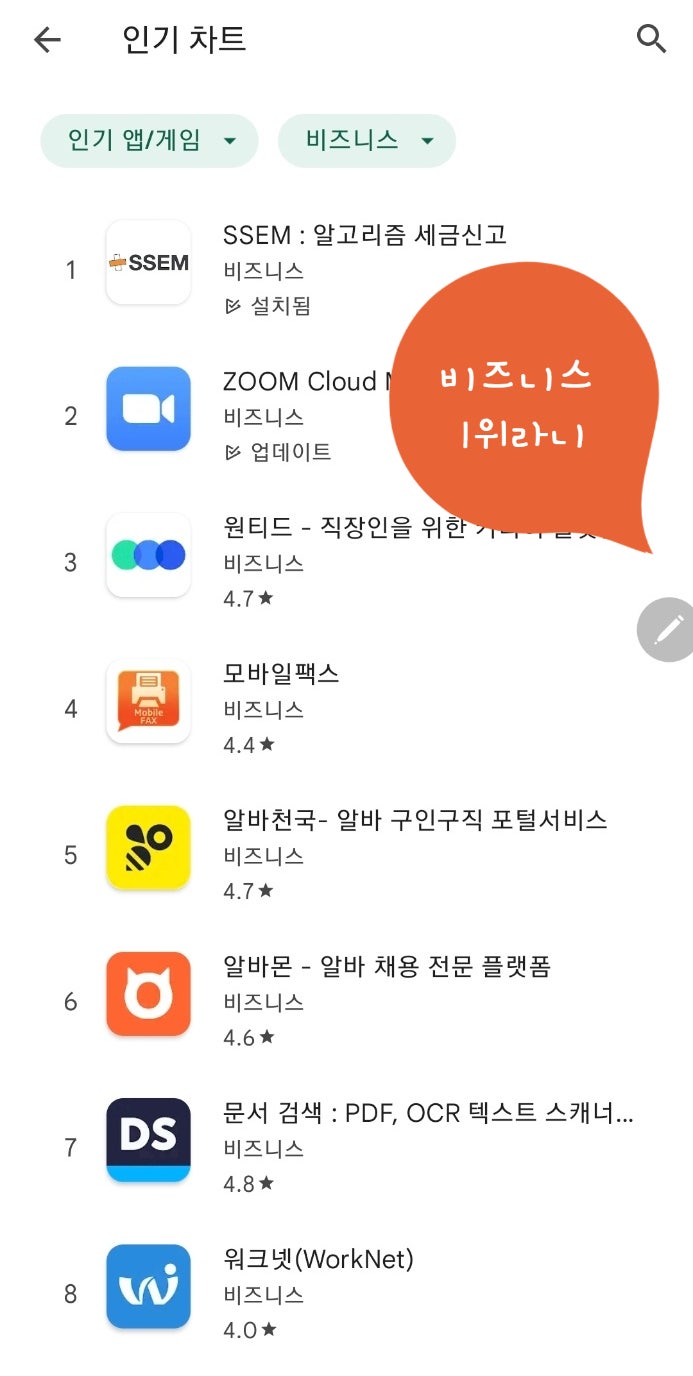Tap the floating pencil edit button
This screenshot has height=1376, width=693.
click(666, 630)
